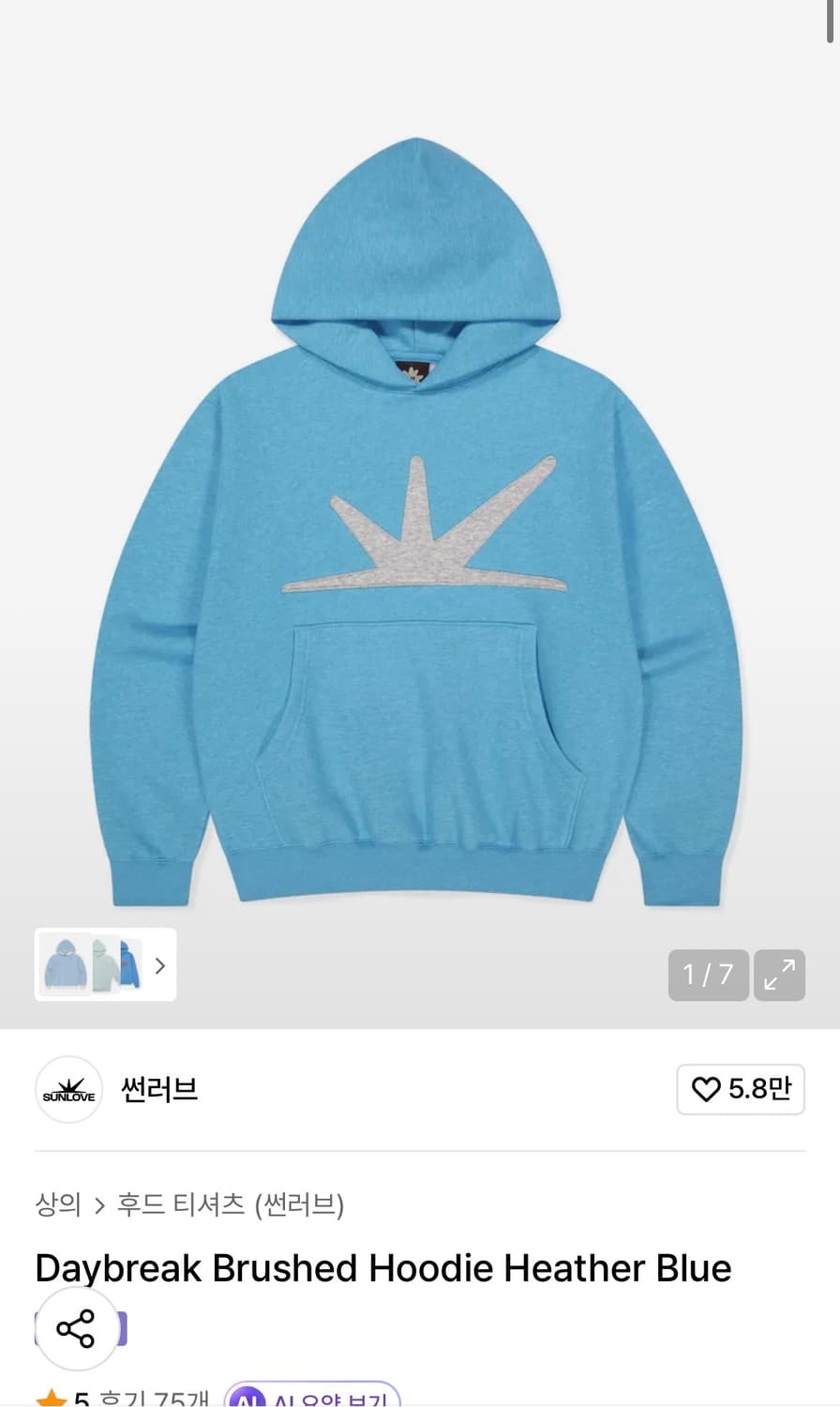Image resolution: width=840 pixels, height=1407 pixels.
Task: Click the Daybreak Brushed Hoodie product title
Action: [x=382, y=1268]
